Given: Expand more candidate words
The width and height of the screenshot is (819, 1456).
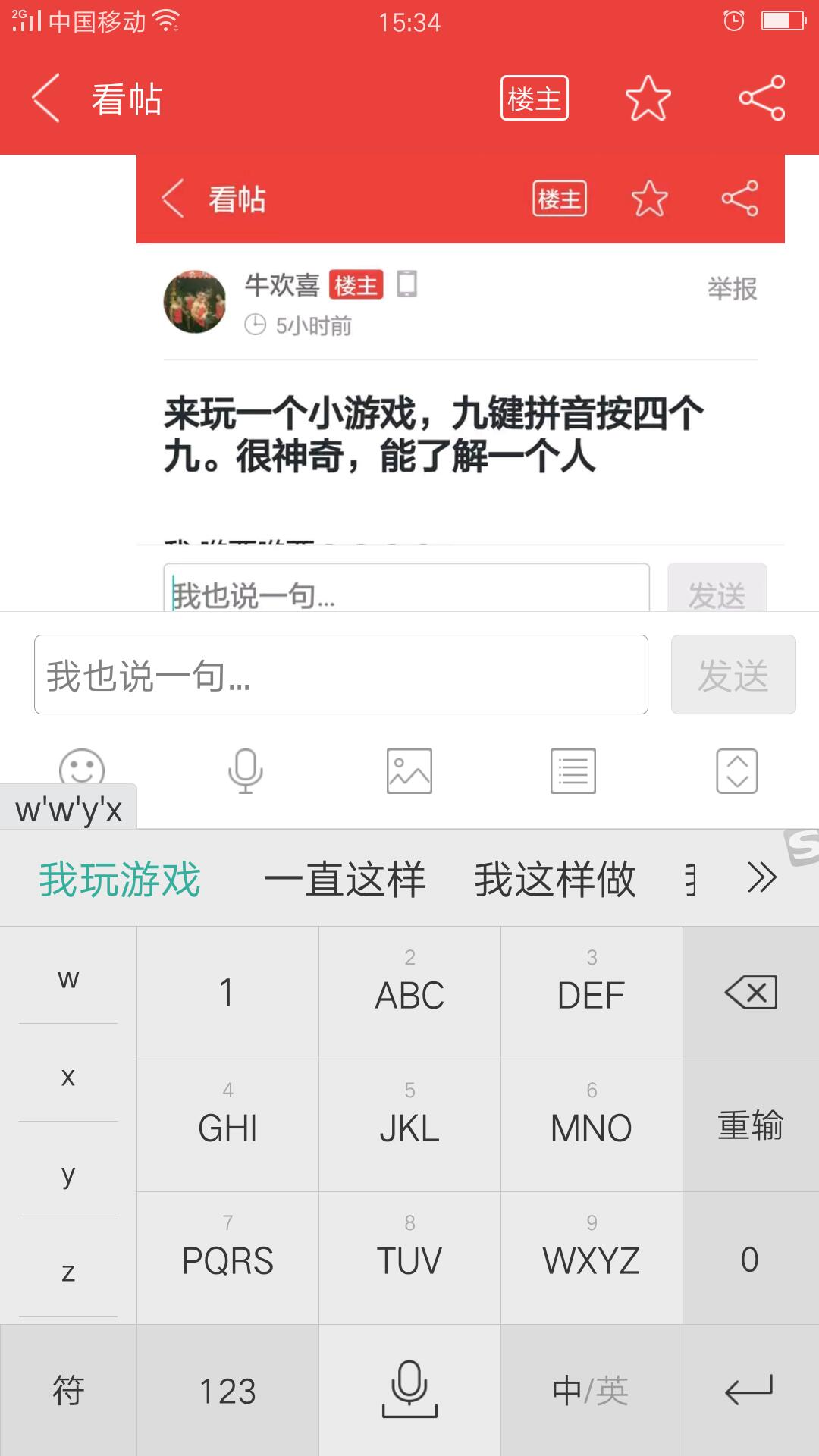Looking at the screenshot, I should coord(761,877).
